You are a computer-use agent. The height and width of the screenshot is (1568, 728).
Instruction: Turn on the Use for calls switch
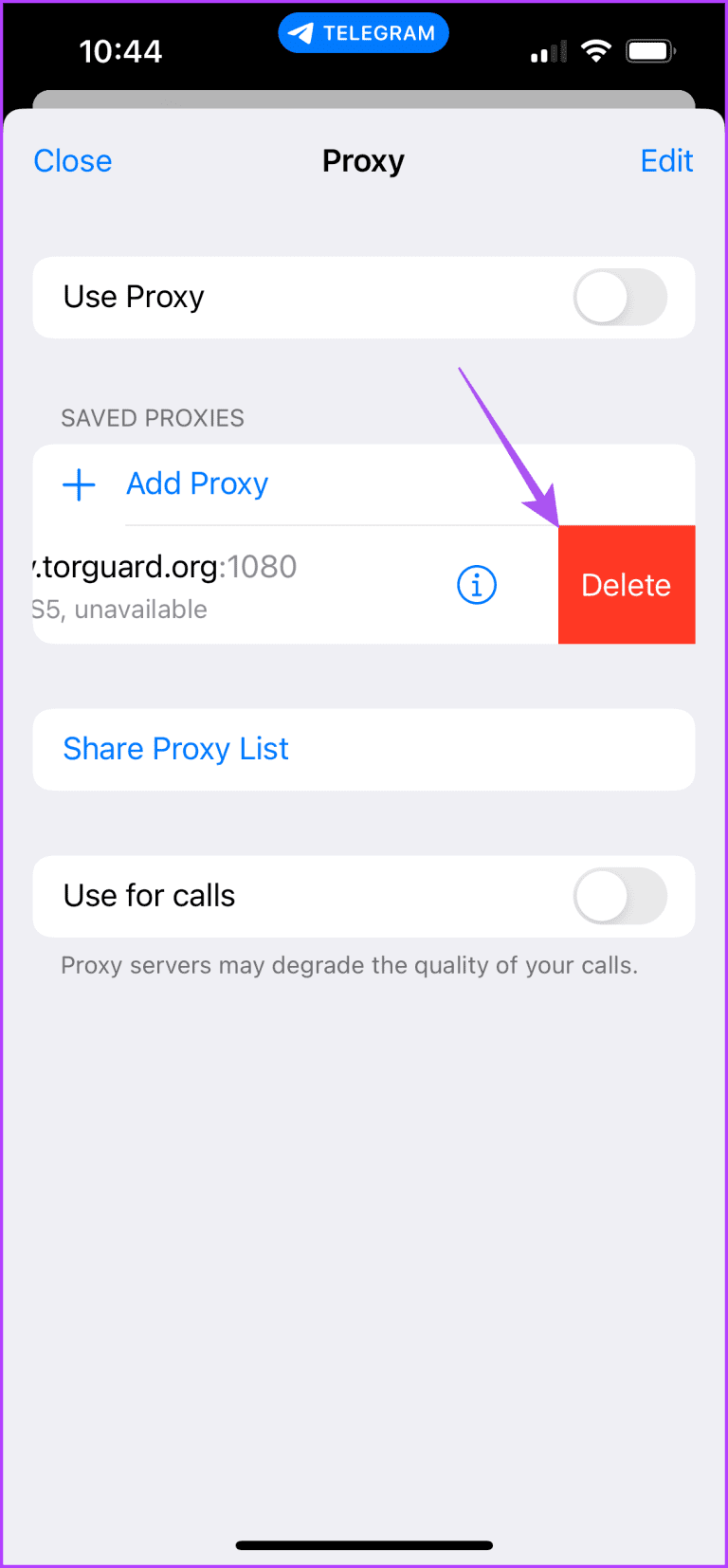click(x=620, y=896)
